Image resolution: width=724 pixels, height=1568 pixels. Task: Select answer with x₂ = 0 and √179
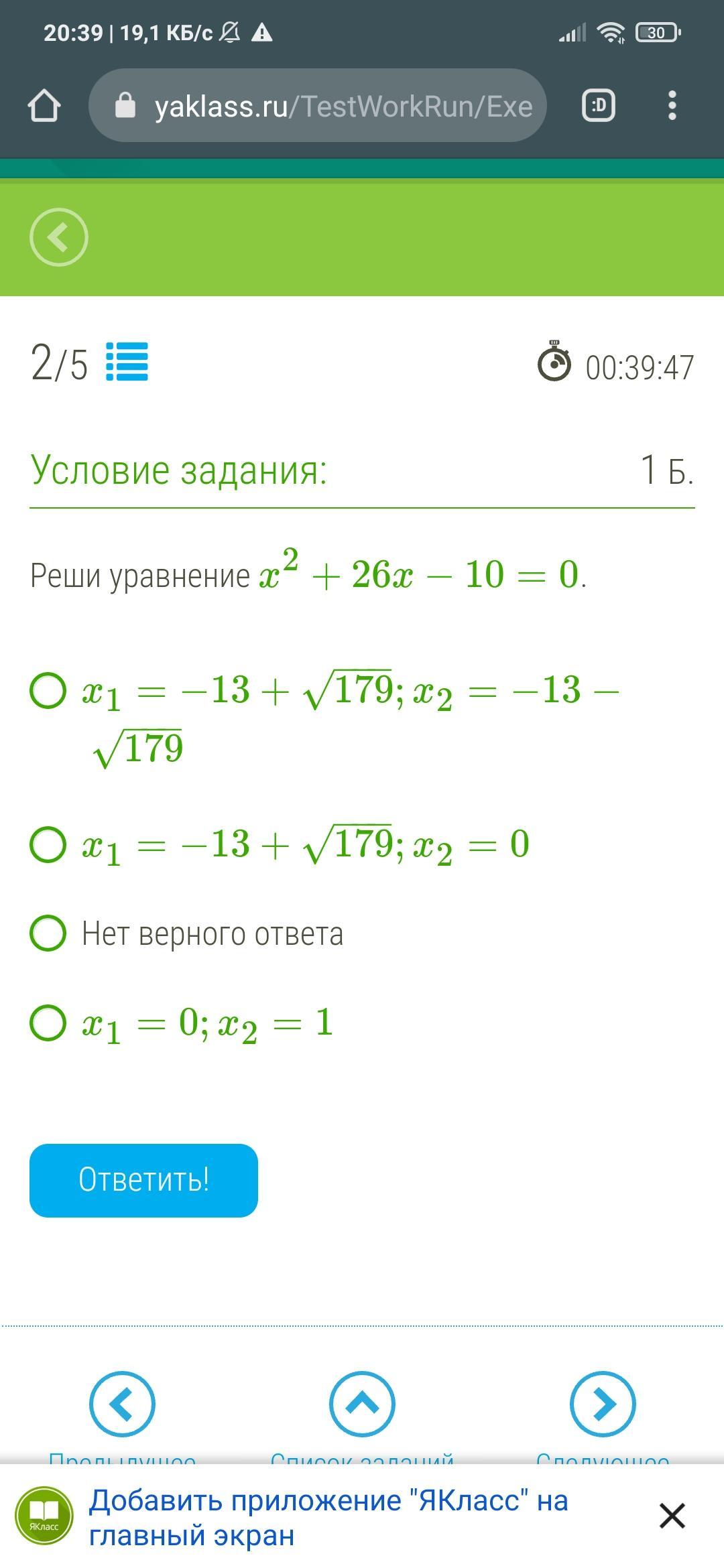coord(48,844)
